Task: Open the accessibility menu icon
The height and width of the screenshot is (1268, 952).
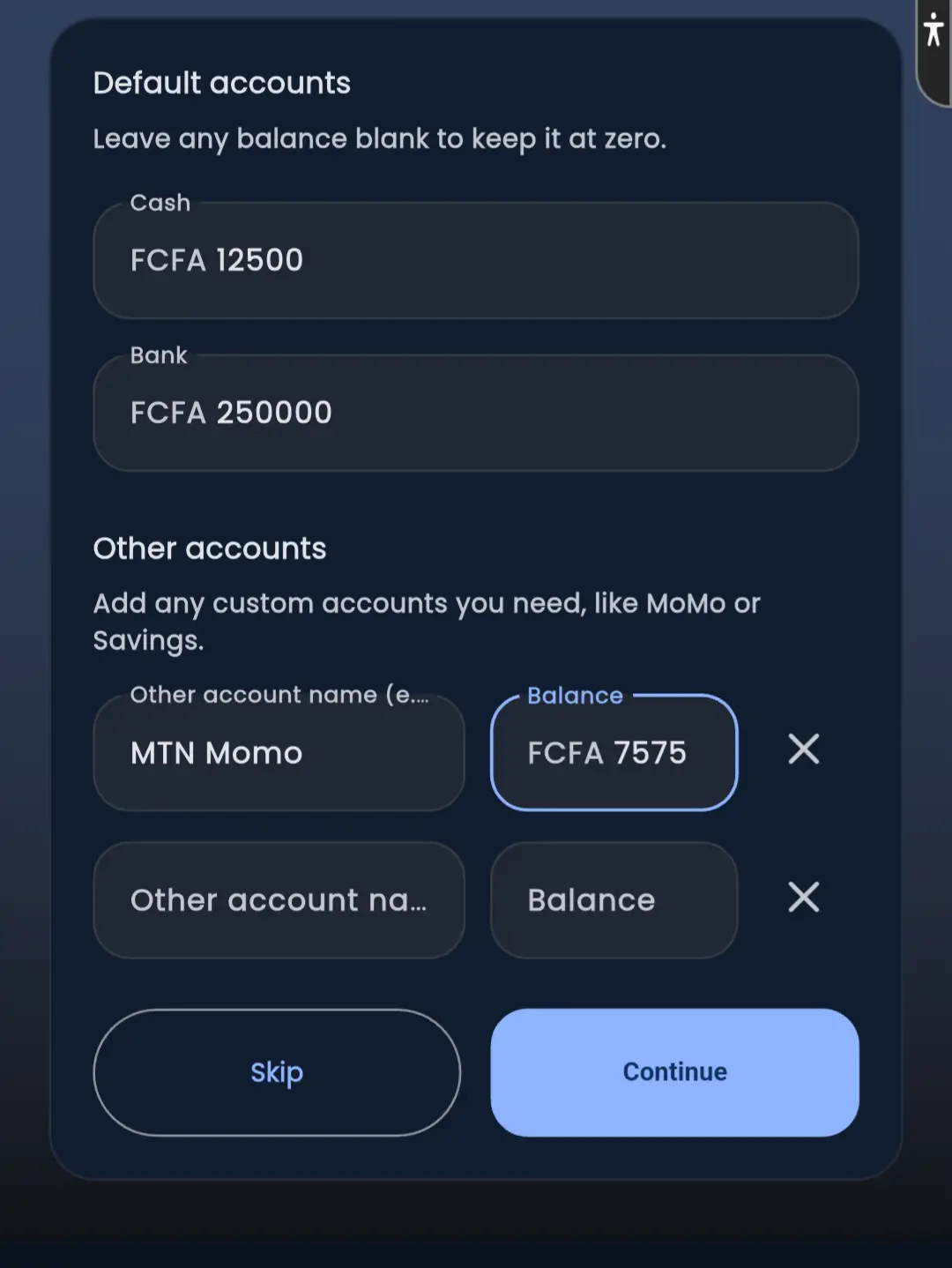Action: (933, 32)
